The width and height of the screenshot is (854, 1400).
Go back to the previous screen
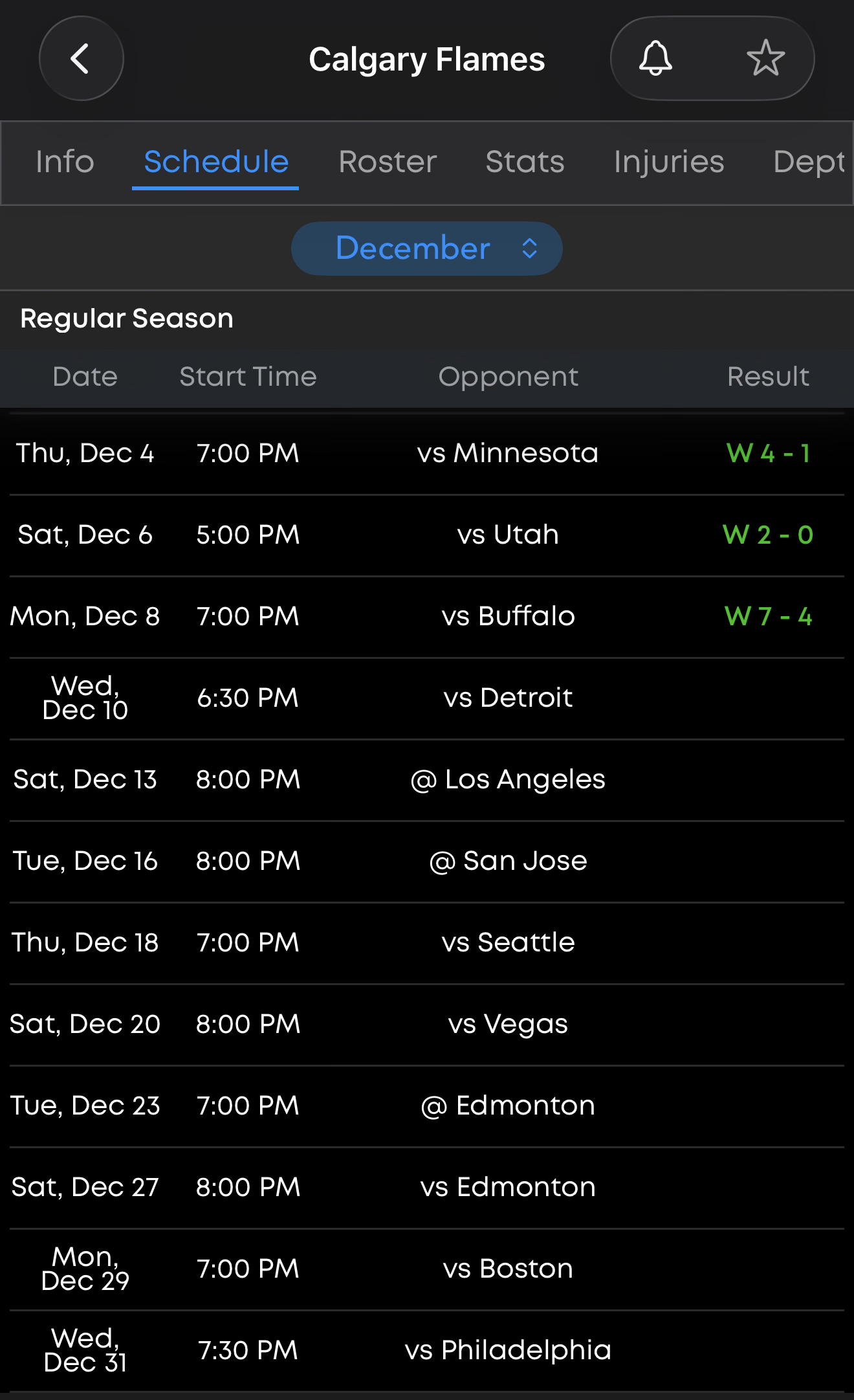[x=81, y=59]
